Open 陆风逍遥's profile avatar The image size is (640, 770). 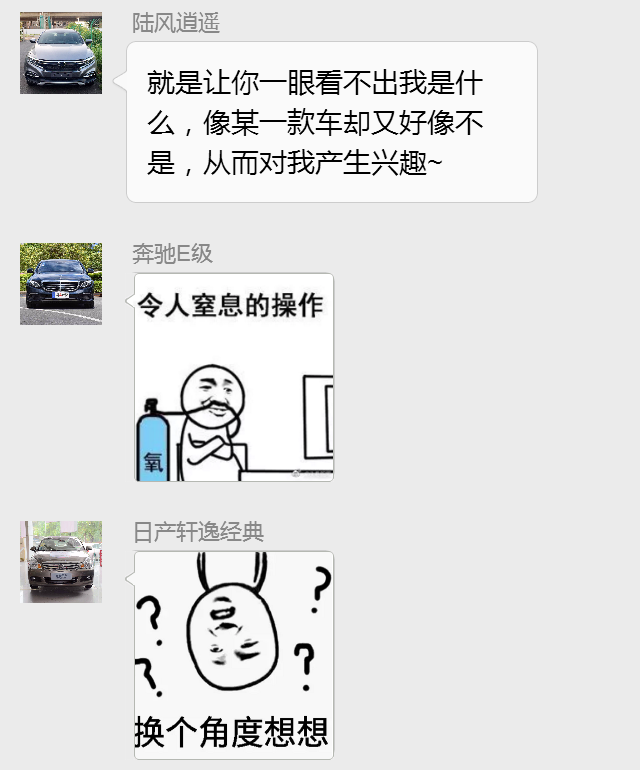click(x=61, y=54)
